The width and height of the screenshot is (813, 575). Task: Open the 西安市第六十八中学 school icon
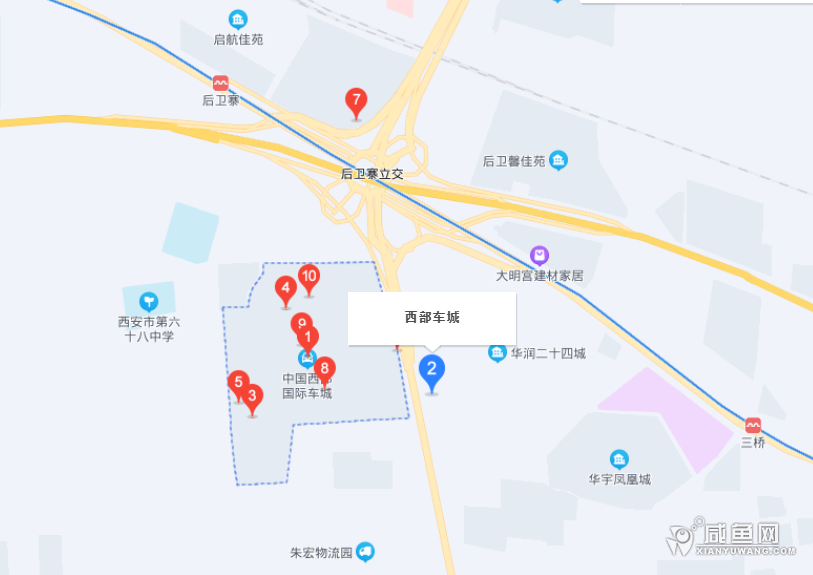tap(148, 300)
